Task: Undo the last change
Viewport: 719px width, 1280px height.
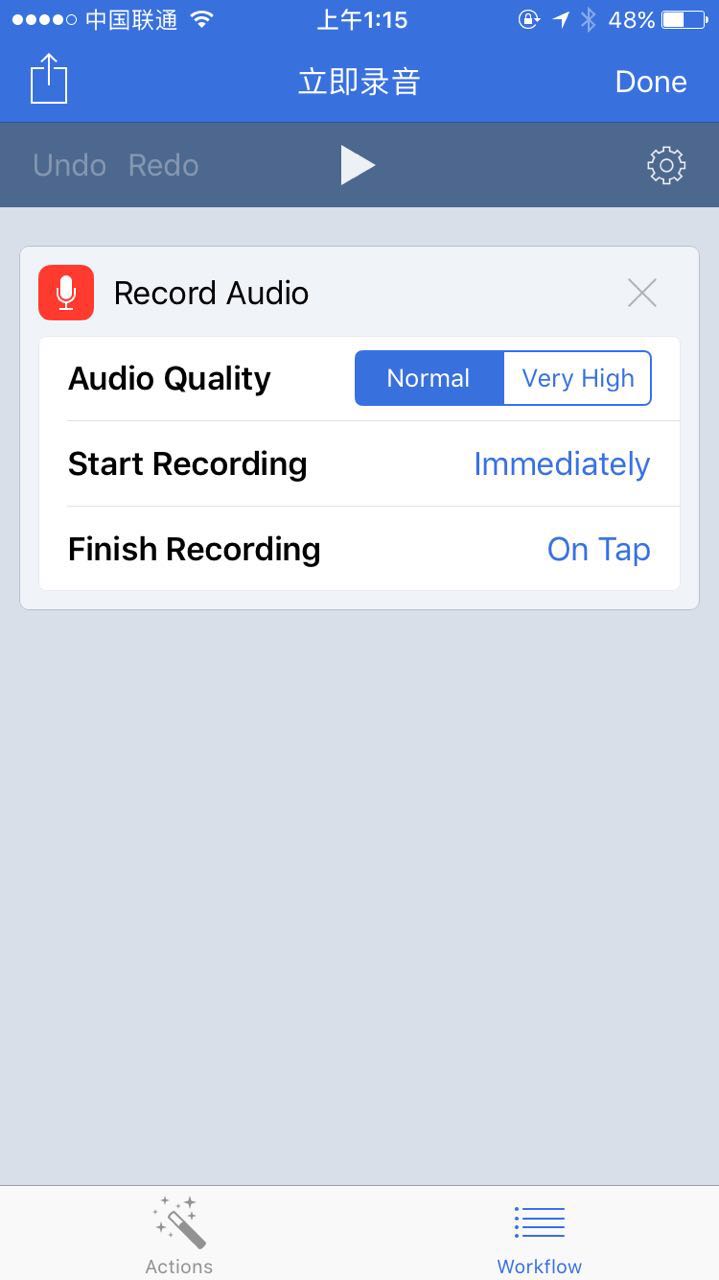Action: (x=69, y=165)
